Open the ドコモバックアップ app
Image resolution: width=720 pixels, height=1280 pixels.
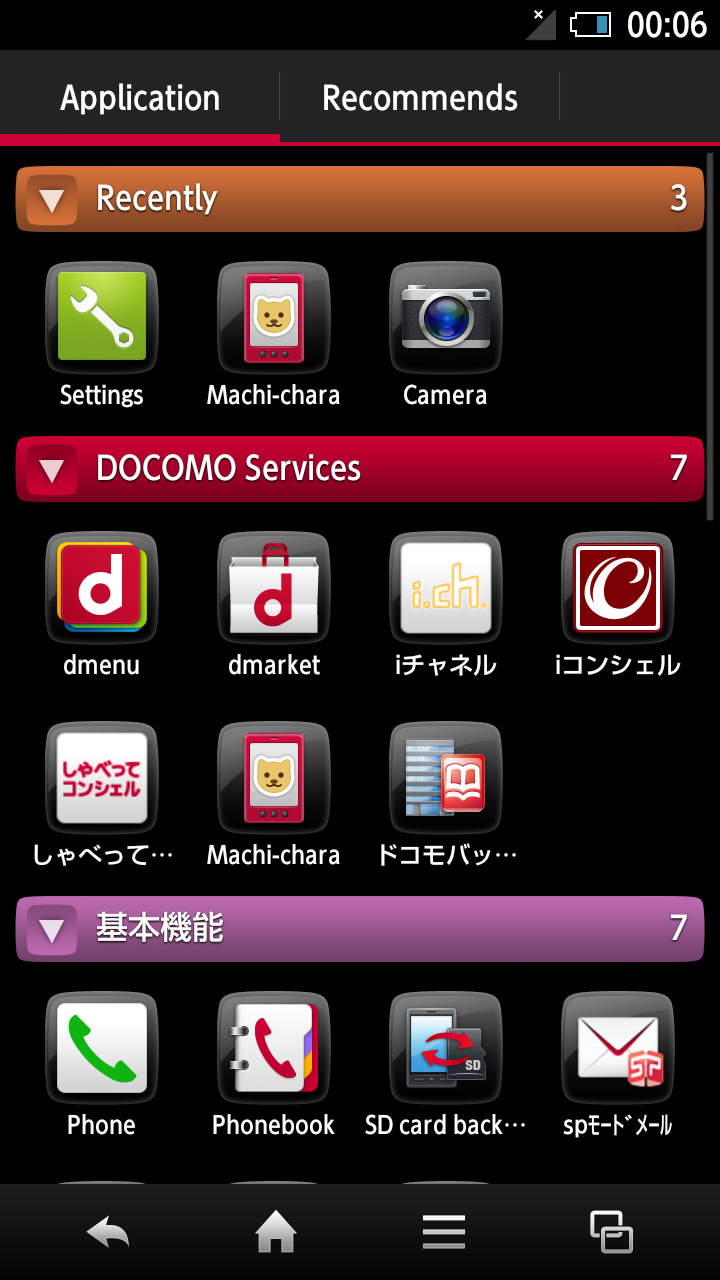[445, 778]
